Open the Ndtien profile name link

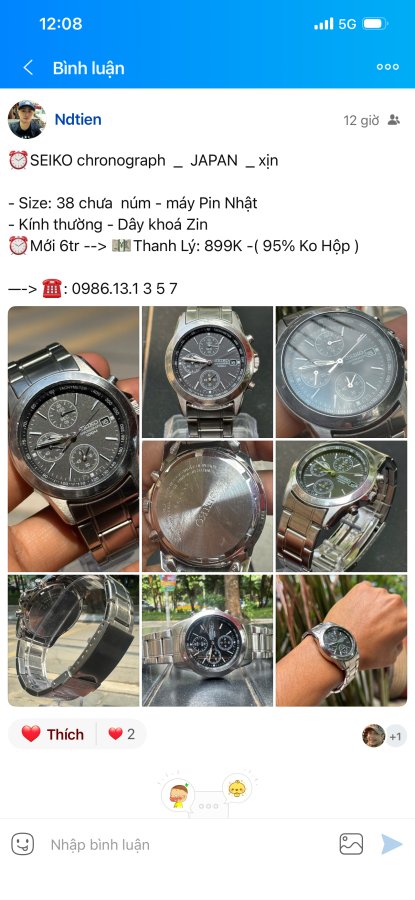(78, 119)
